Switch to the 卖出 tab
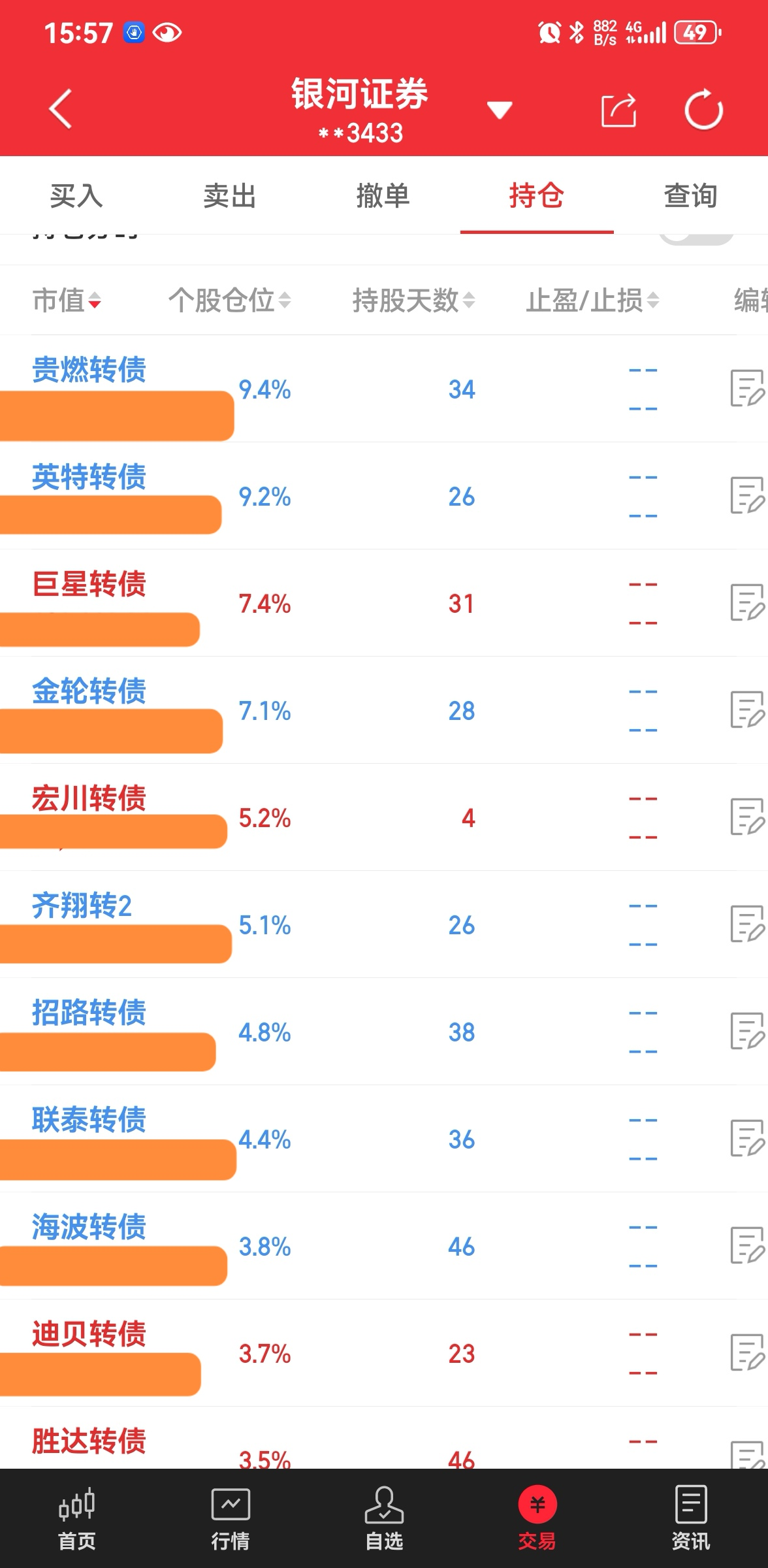Screen dimensions: 768x1568 point(230,195)
